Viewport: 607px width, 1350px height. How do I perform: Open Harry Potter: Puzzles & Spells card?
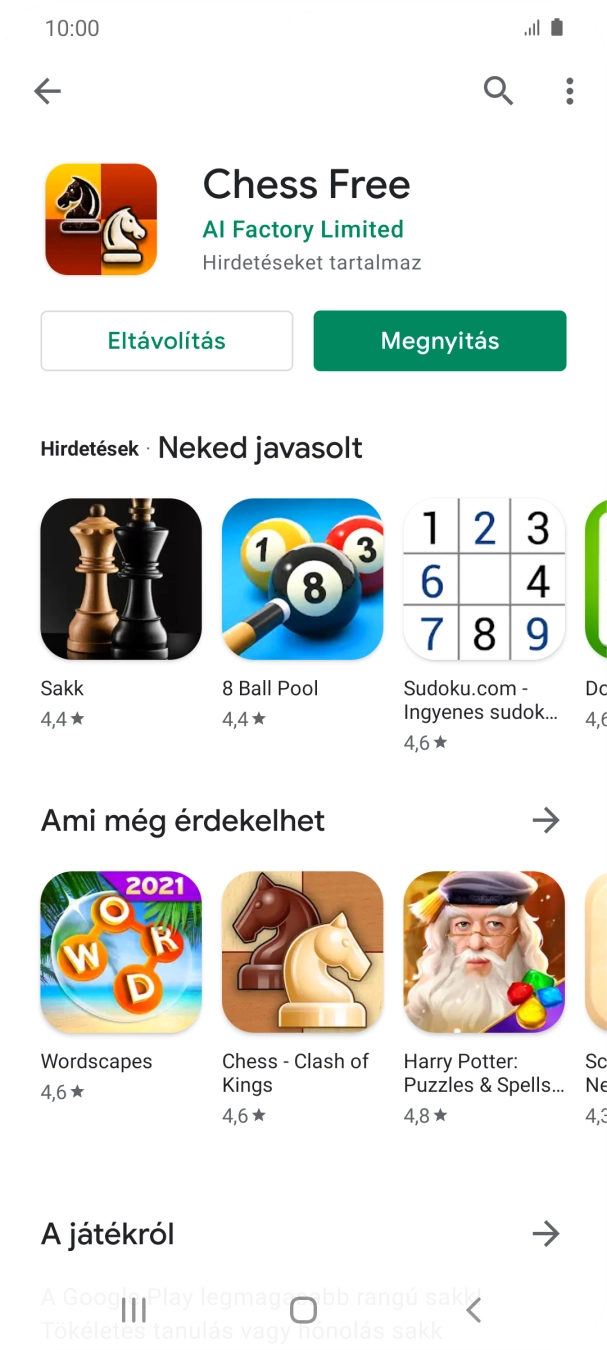(484, 952)
